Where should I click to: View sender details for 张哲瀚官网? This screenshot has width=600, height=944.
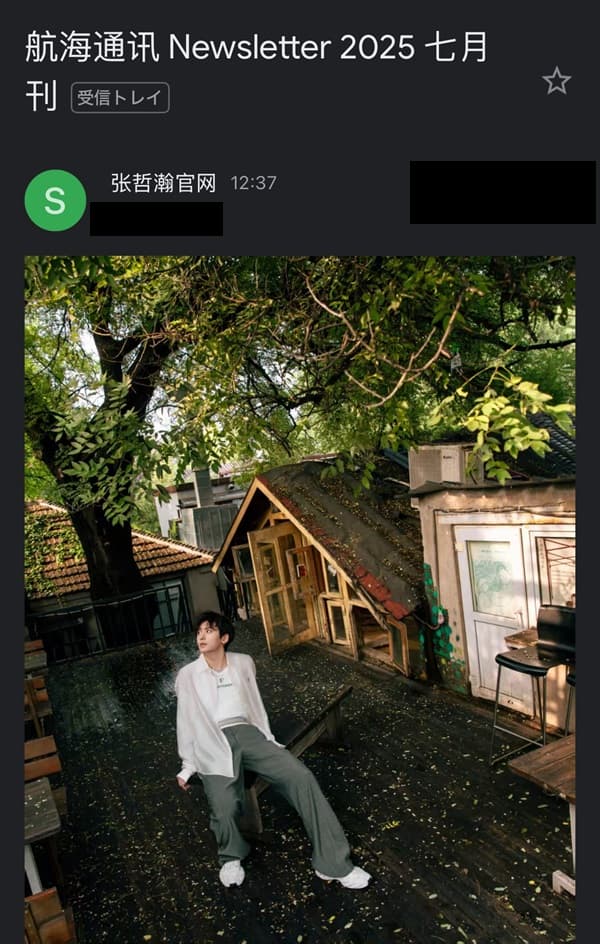pyautogui.click(x=163, y=183)
